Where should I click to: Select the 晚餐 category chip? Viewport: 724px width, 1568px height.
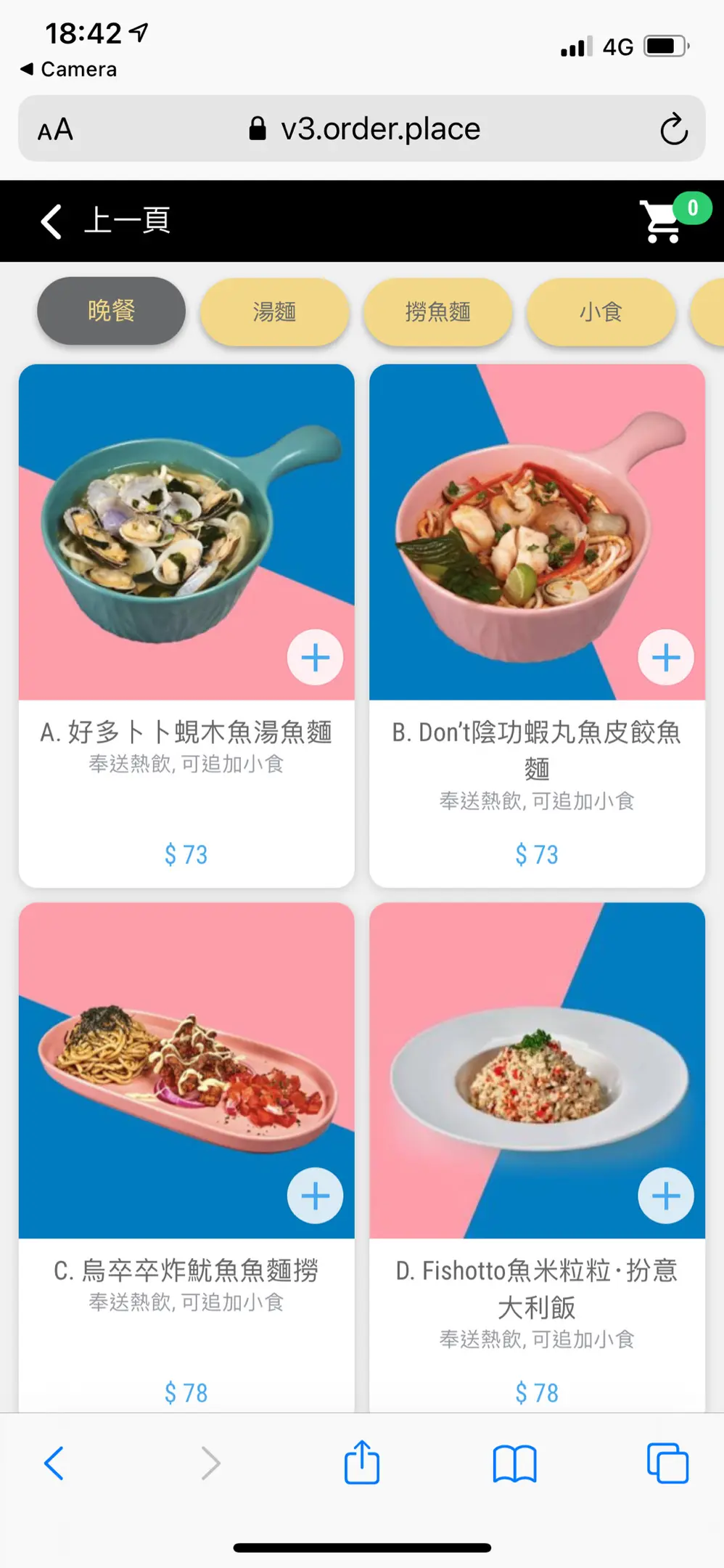tap(111, 311)
